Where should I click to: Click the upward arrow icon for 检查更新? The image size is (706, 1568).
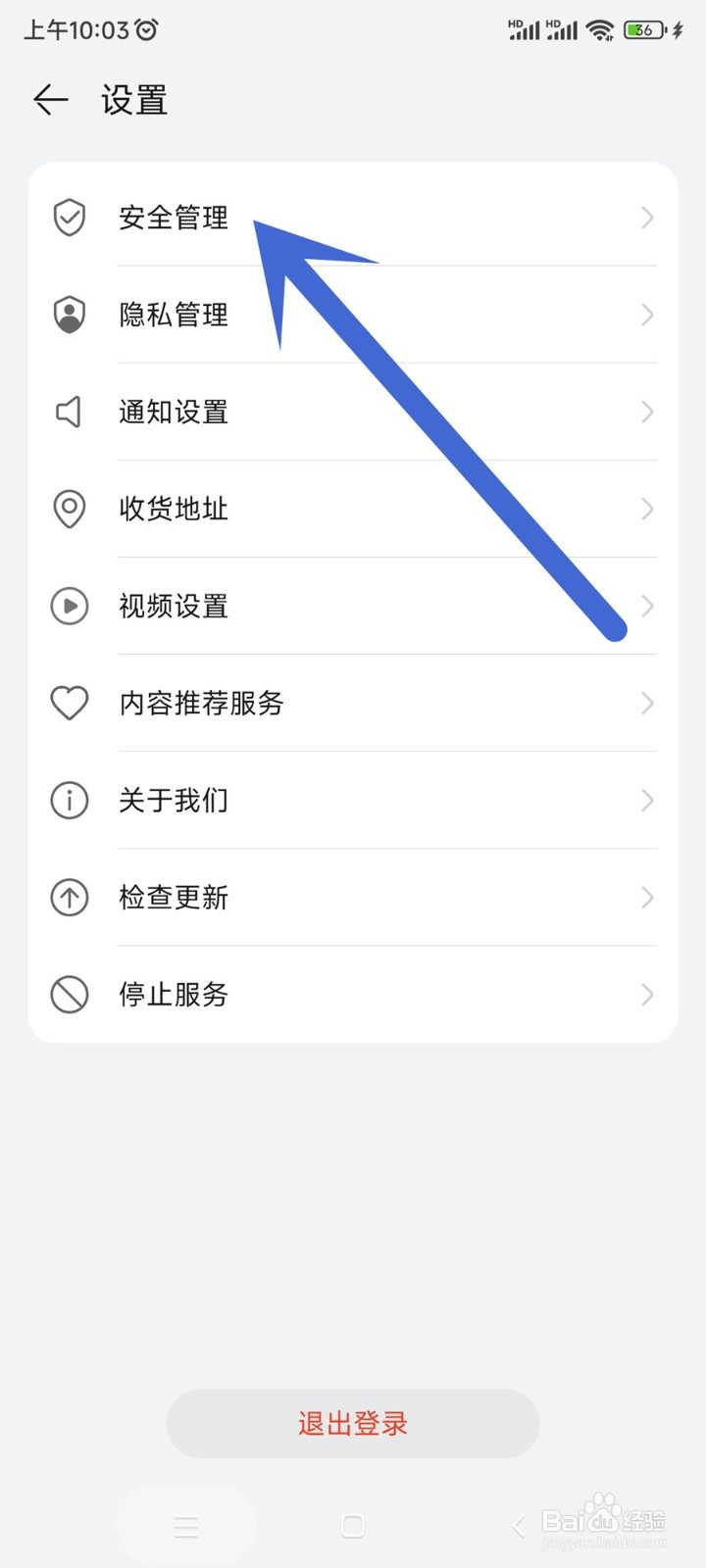click(68, 897)
